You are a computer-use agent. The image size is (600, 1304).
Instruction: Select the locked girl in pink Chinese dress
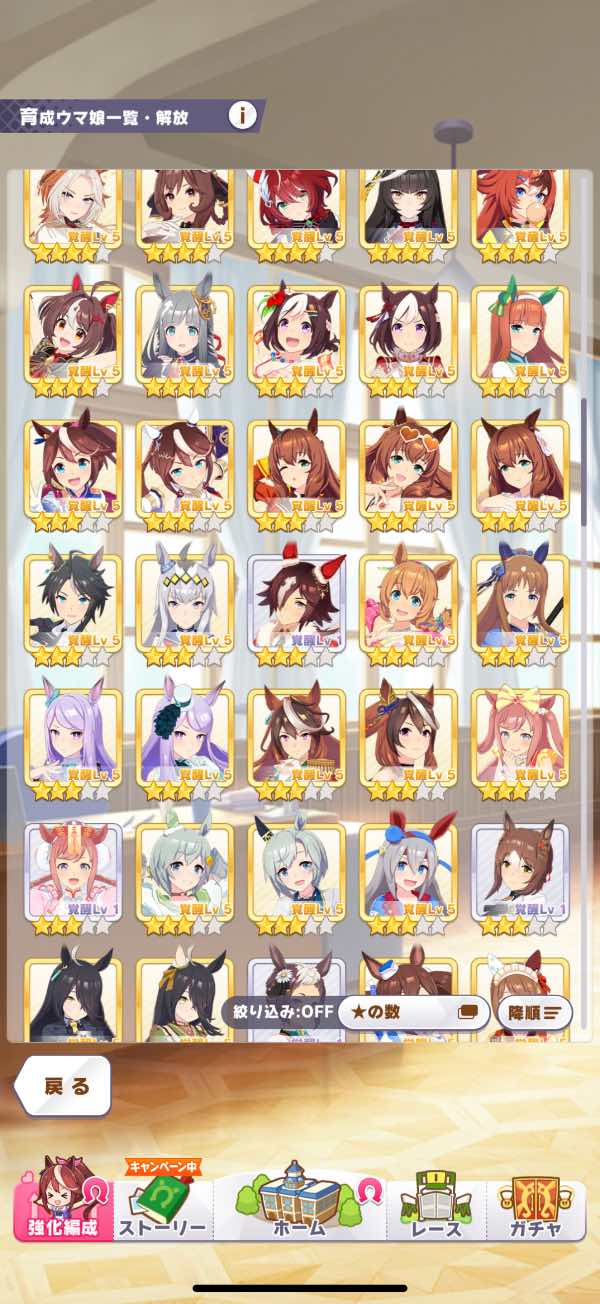[73, 873]
